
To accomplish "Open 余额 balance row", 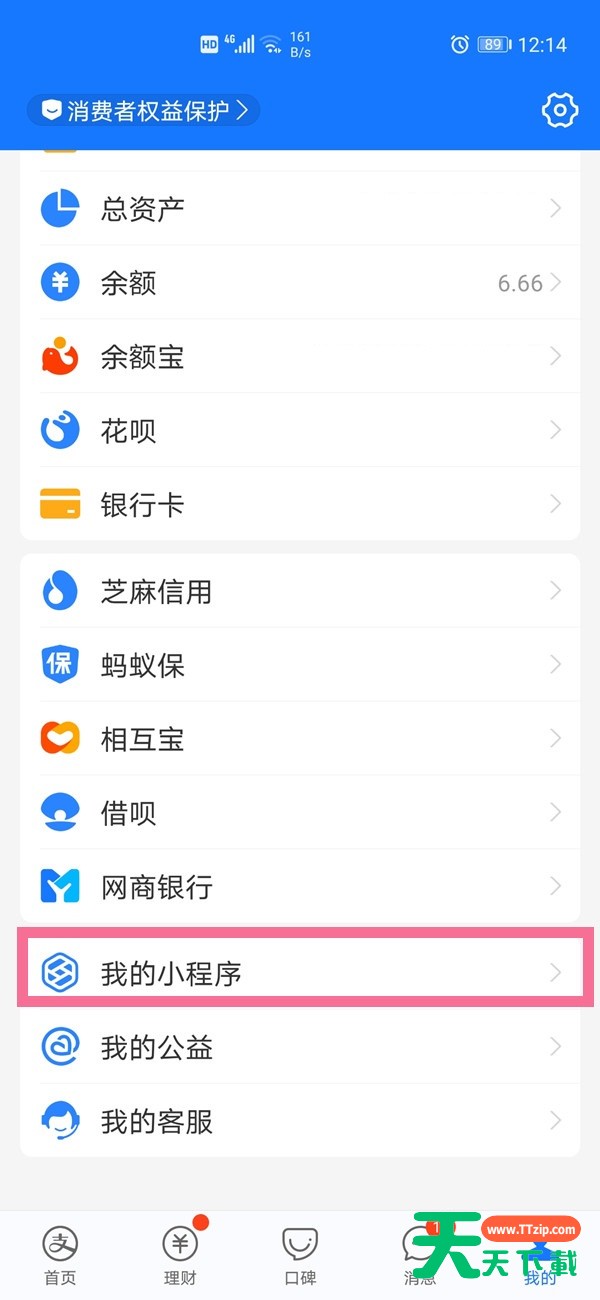I will (x=300, y=283).
